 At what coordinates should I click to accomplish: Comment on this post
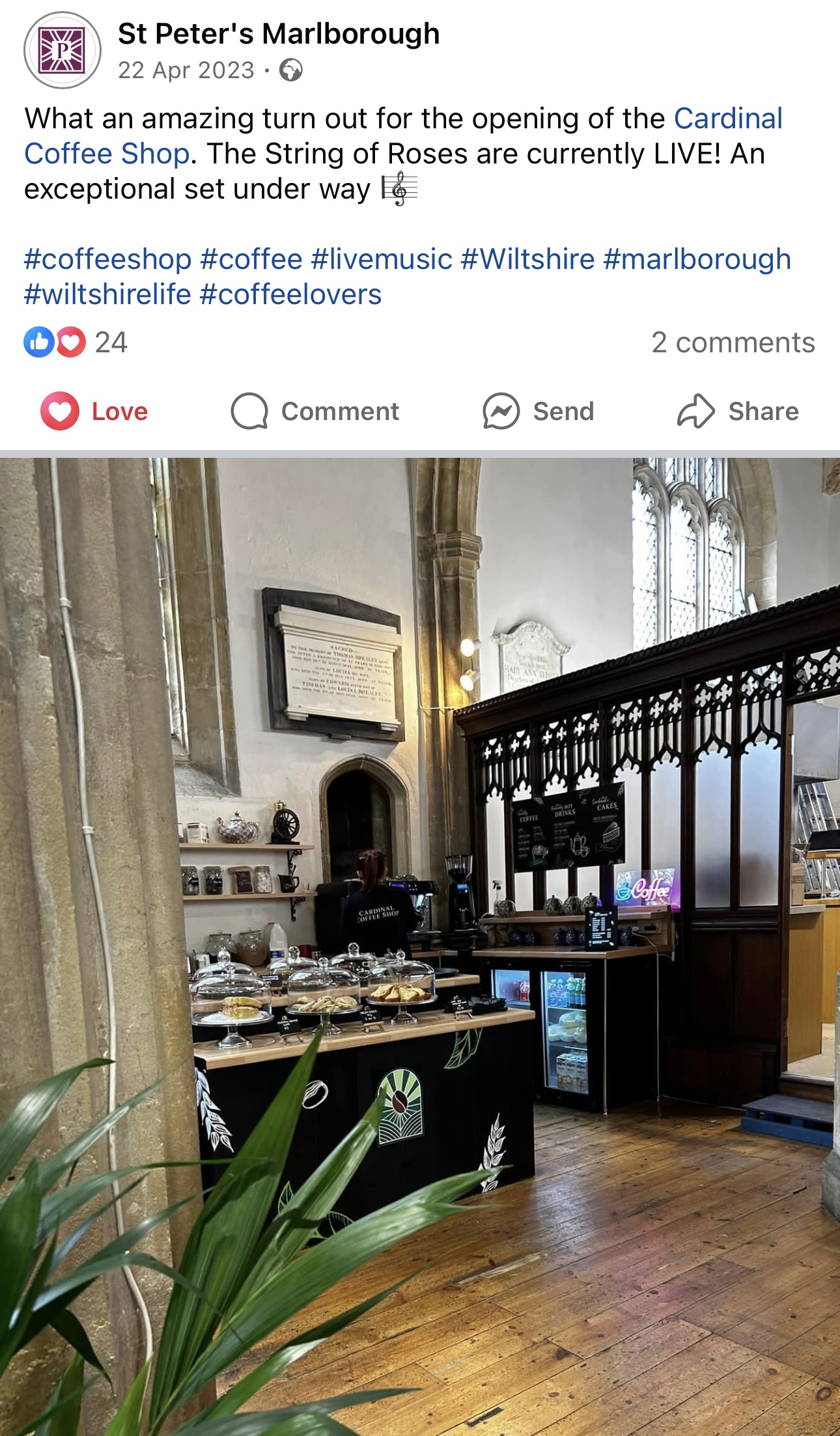(315, 412)
